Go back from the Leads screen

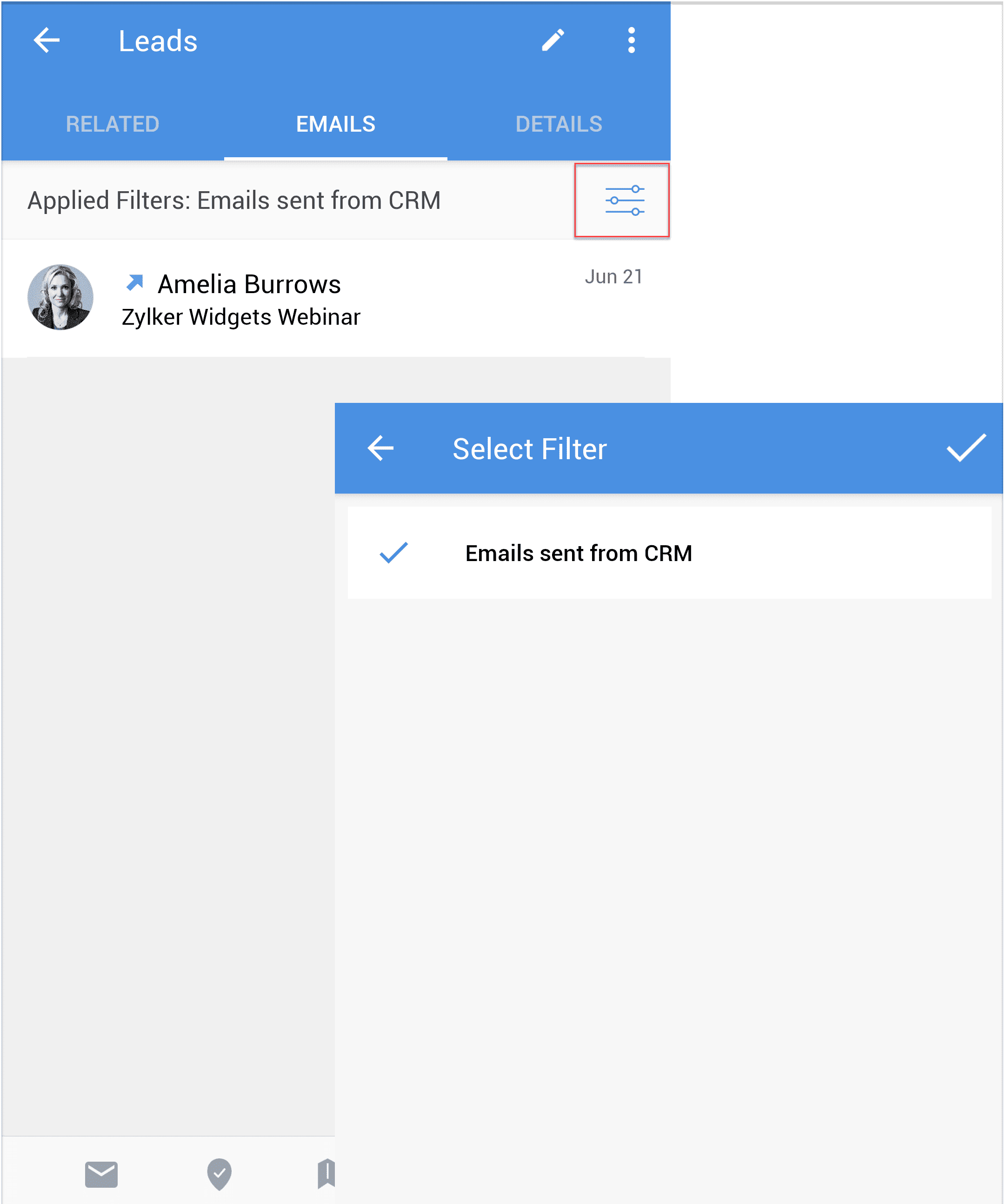(x=47, y=40)
